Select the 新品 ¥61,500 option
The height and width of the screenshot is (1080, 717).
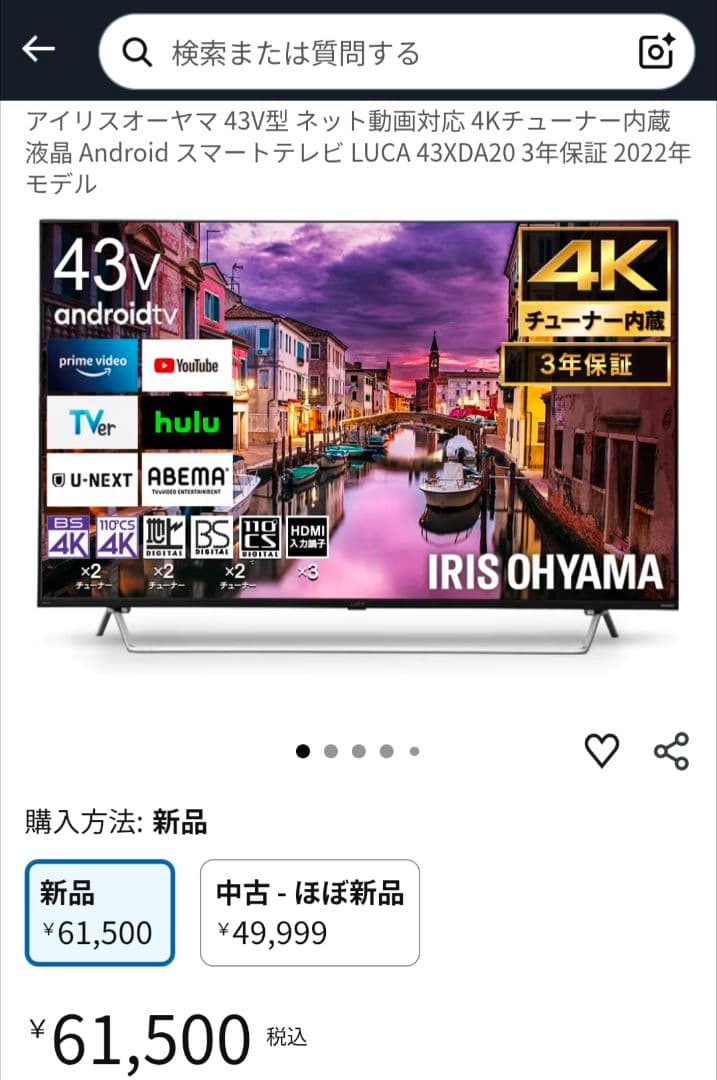100,912
